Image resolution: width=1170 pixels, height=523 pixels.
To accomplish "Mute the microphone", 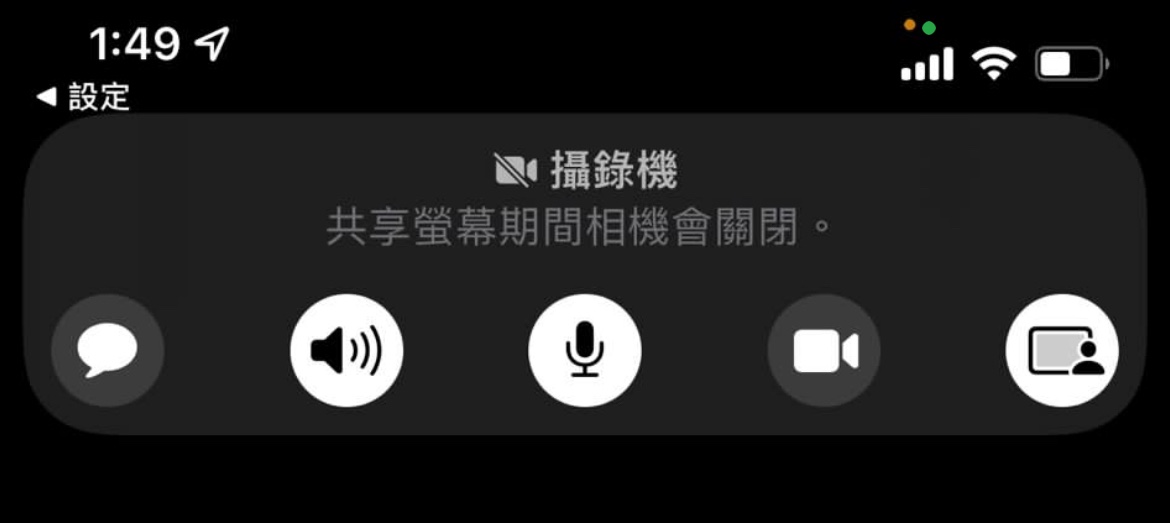I will [585, 351].
